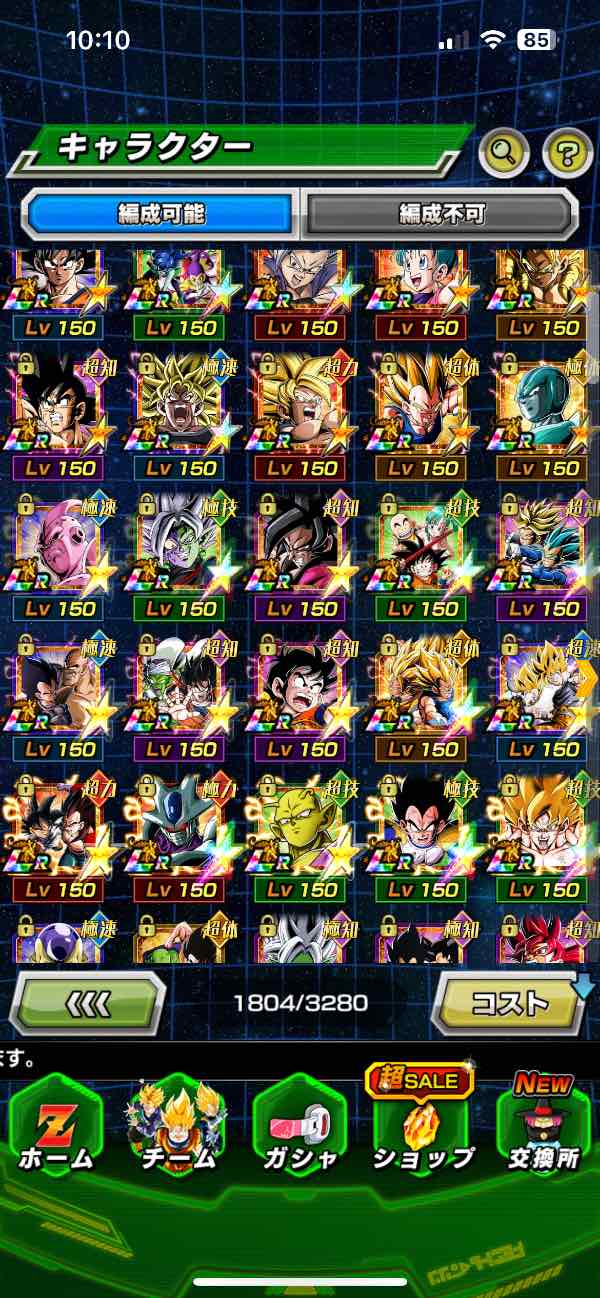Open the コスト sort button
This screenshot has height=1298, width=600.
[x=510, y=1002]
